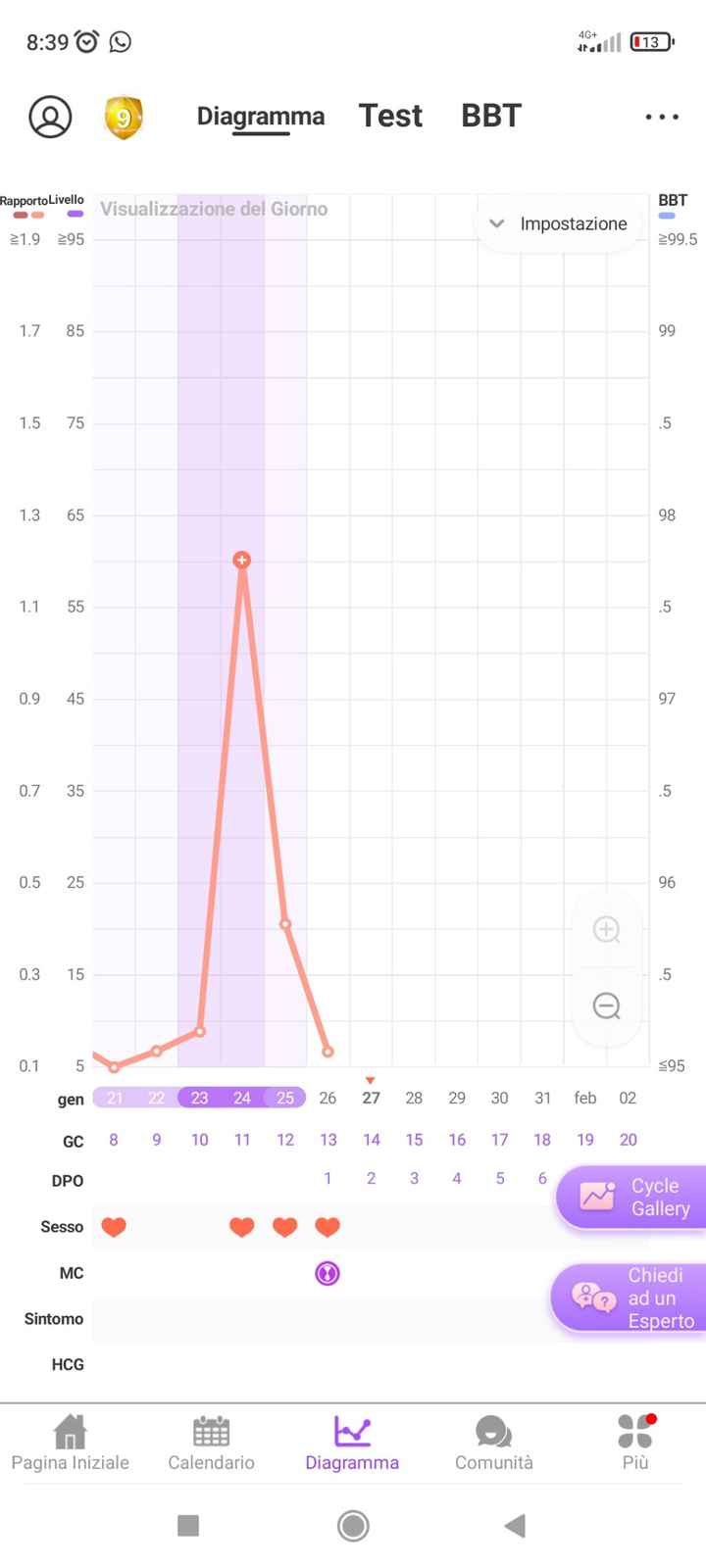Open the three-dot overflow menu
Viewport: 706px width, 1568px height.
click(x=662, y=117)
